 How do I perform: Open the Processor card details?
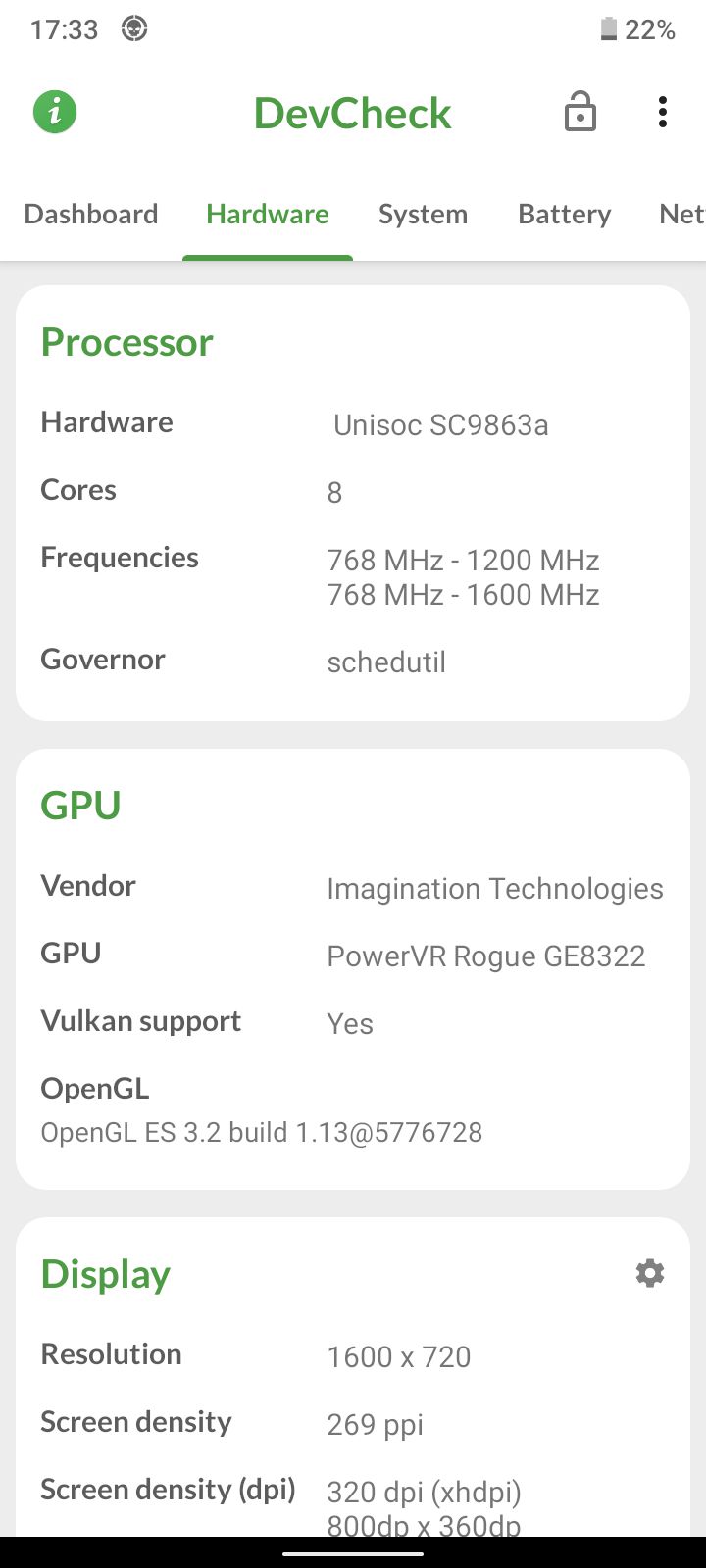click(353, 503)
